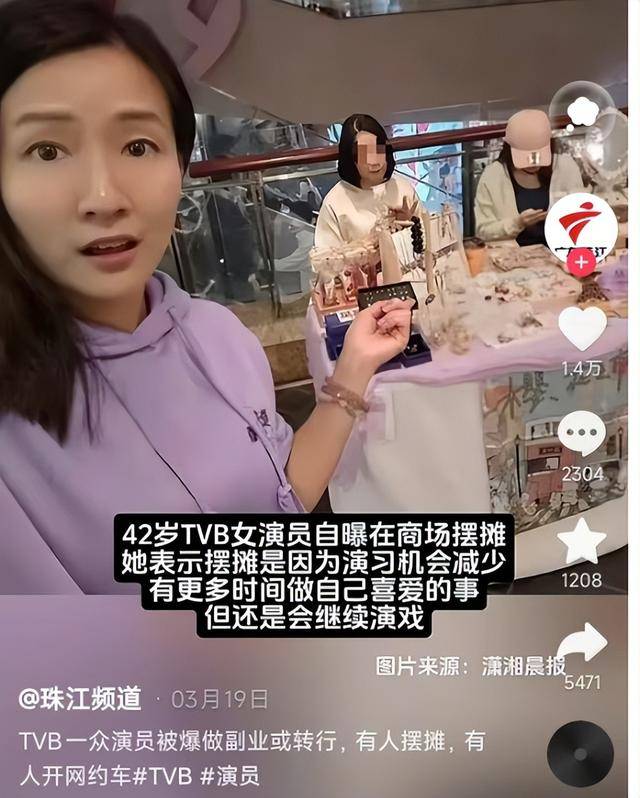This screenshot has height=798, width=640.
Task: Open 珠江频道 profile avatar
Action: tap(581, 226)
